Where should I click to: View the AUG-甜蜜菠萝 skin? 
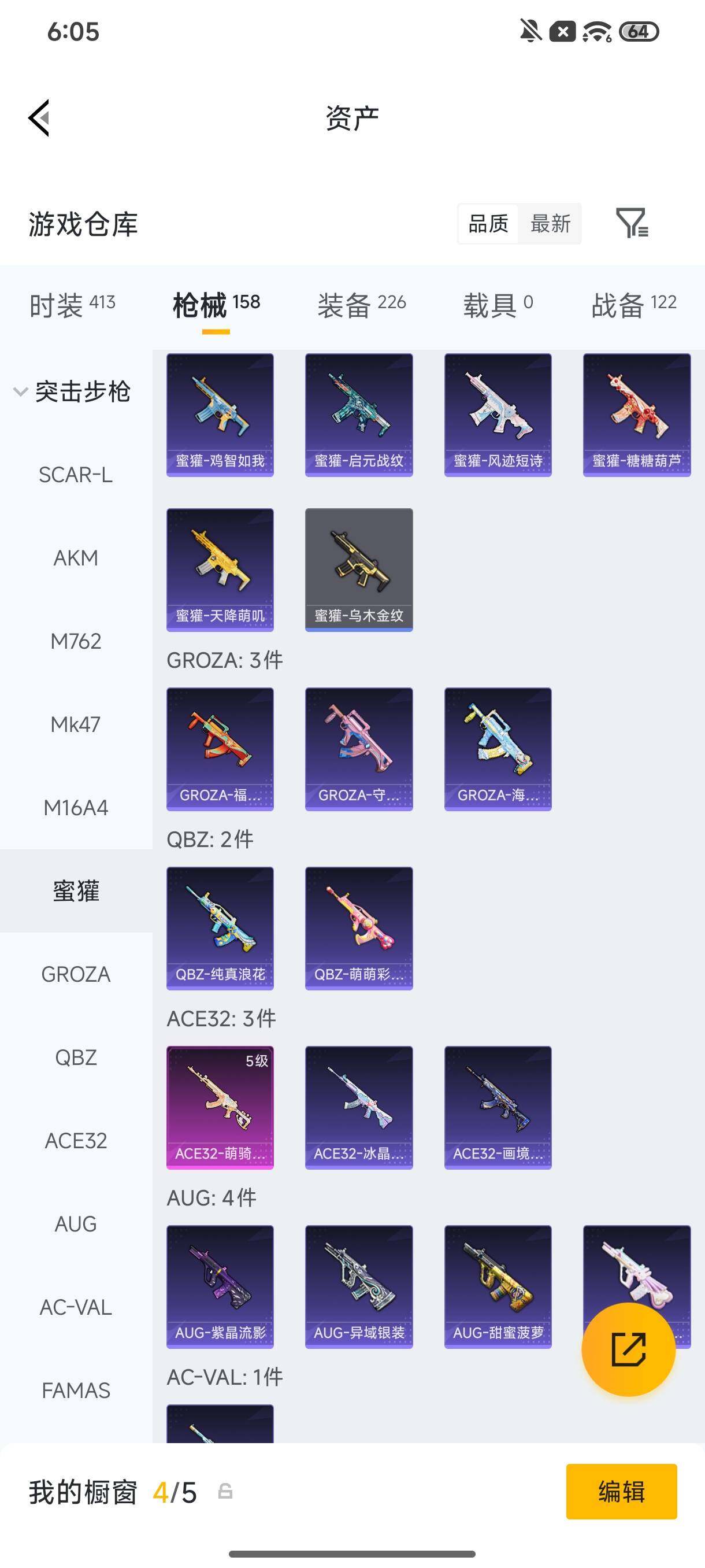pyautogui.click(x=498, y=1287)
